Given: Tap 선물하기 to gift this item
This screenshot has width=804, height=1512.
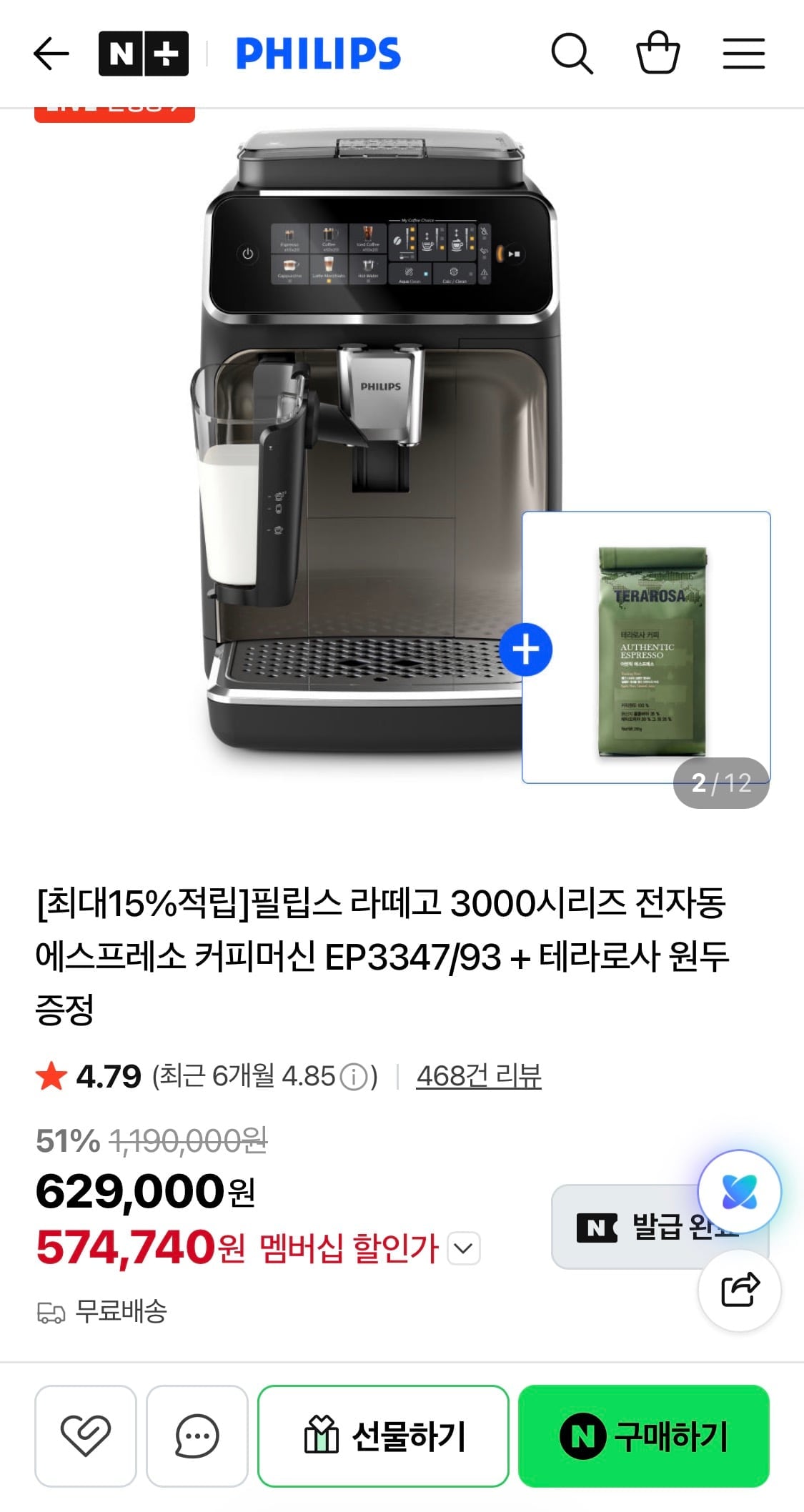Looking at the screenshot, I should tap(383, 1436).
